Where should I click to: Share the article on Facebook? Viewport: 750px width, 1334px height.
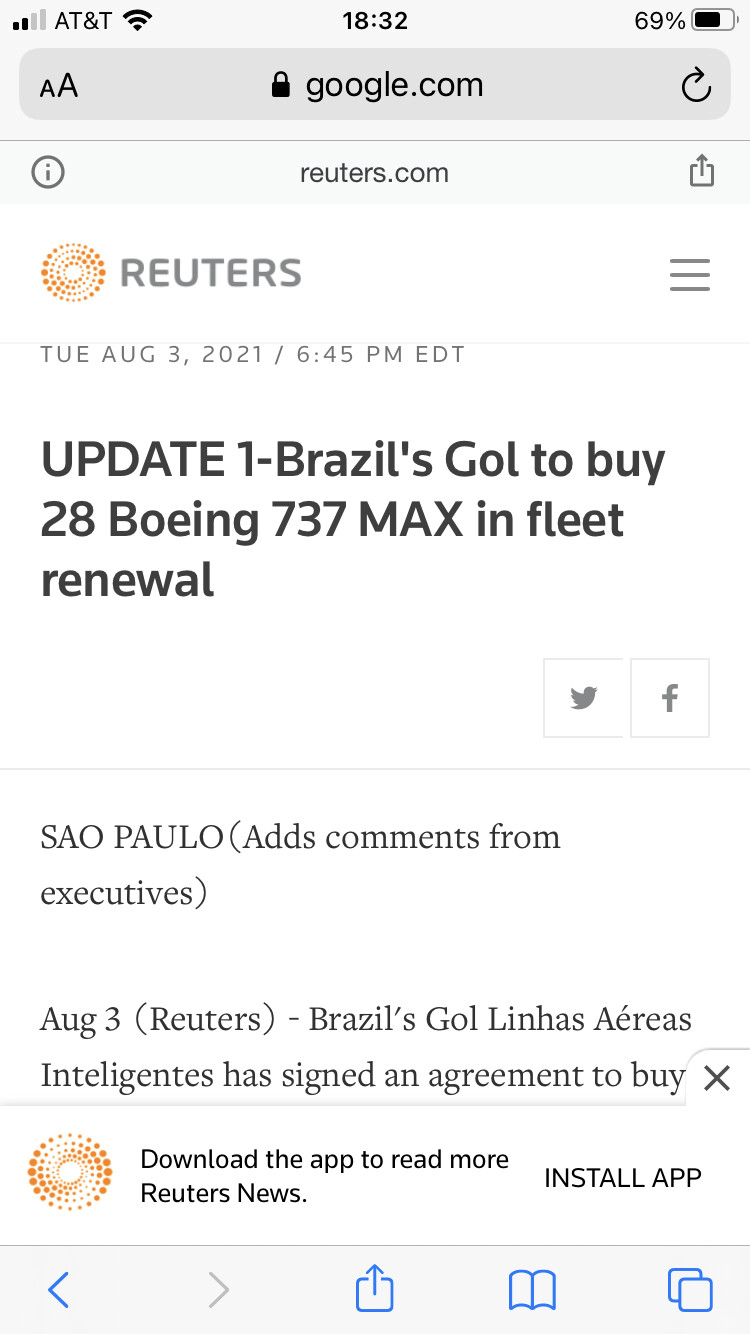670,698
